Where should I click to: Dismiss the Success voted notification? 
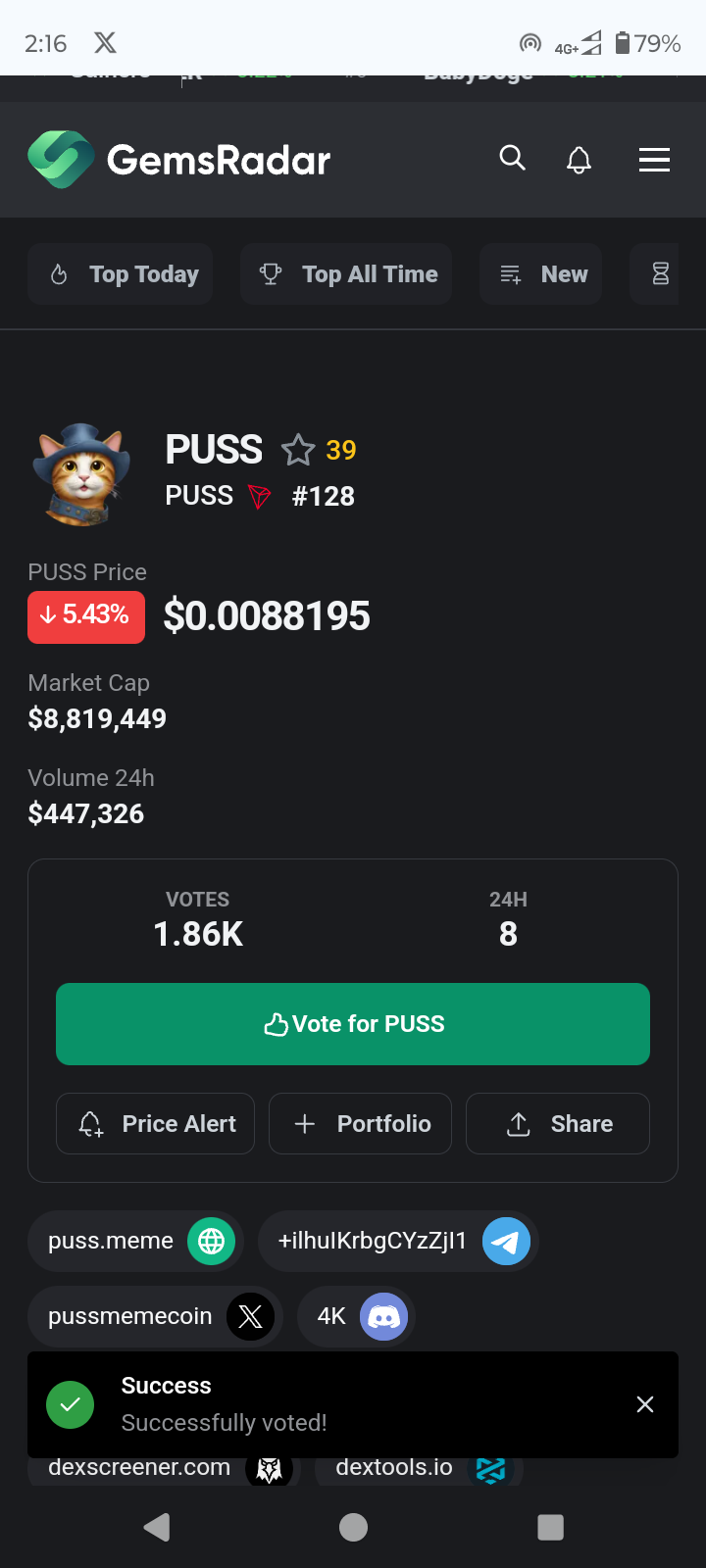point(645,1404)
